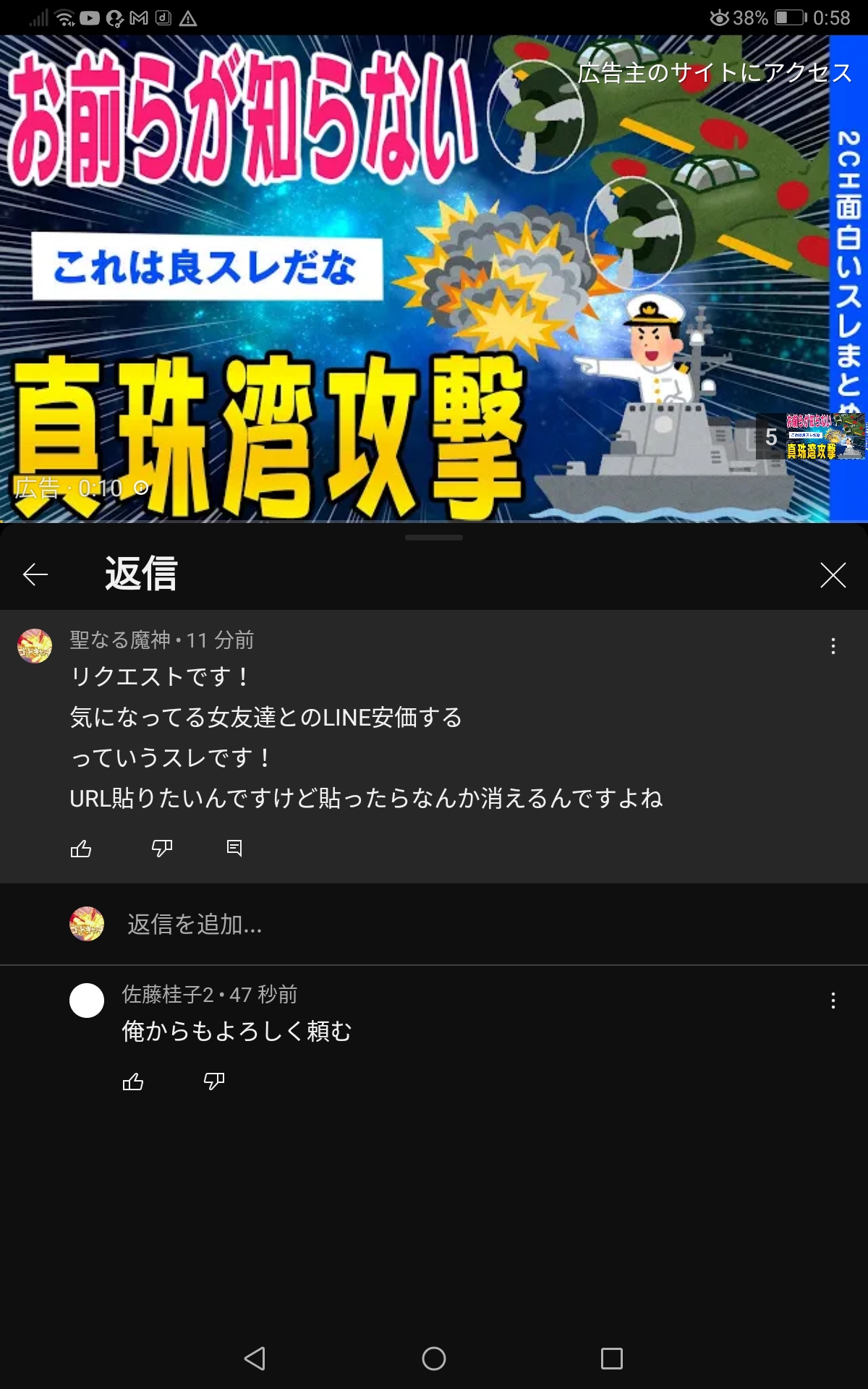
Task: Like 佐藤桂子2's reply
Action: point(133,1082)
